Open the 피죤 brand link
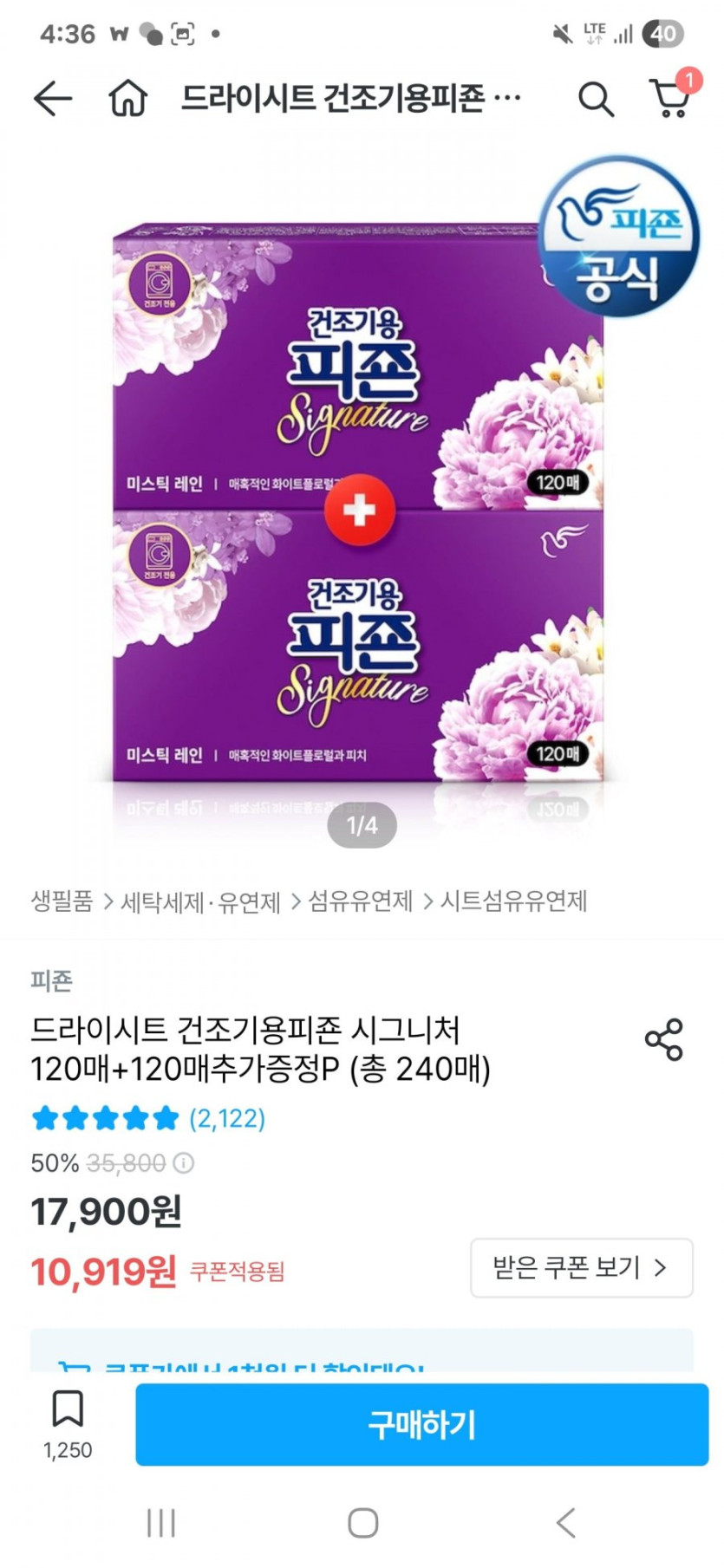Viewport: 724px width, 1568px height. click(x=51, y=981)
